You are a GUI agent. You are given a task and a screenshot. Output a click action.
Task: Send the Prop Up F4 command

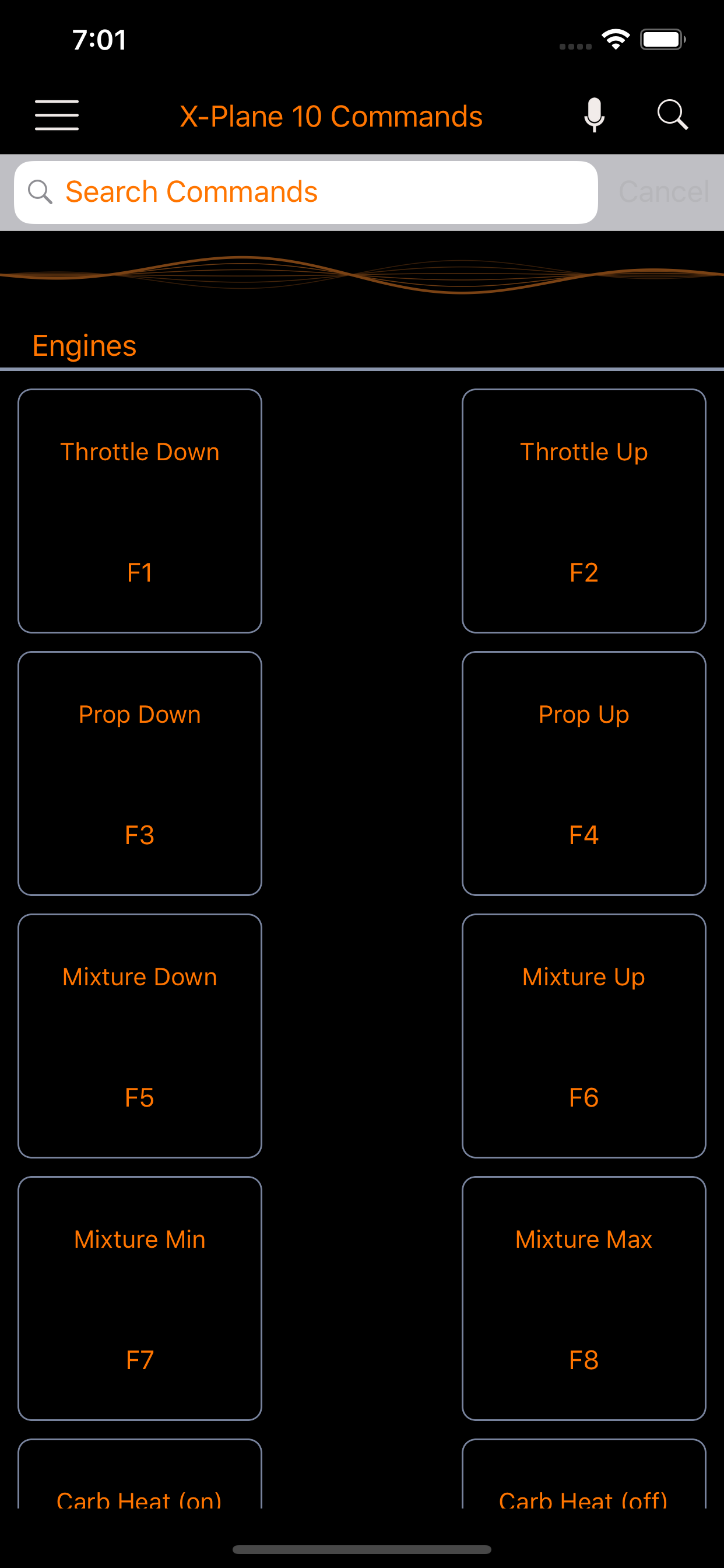click(x=584, y=773)
